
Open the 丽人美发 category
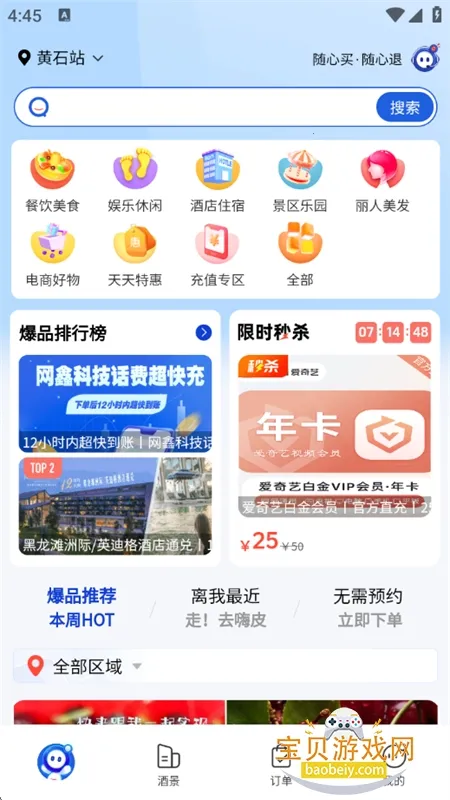tap(382, 181)
